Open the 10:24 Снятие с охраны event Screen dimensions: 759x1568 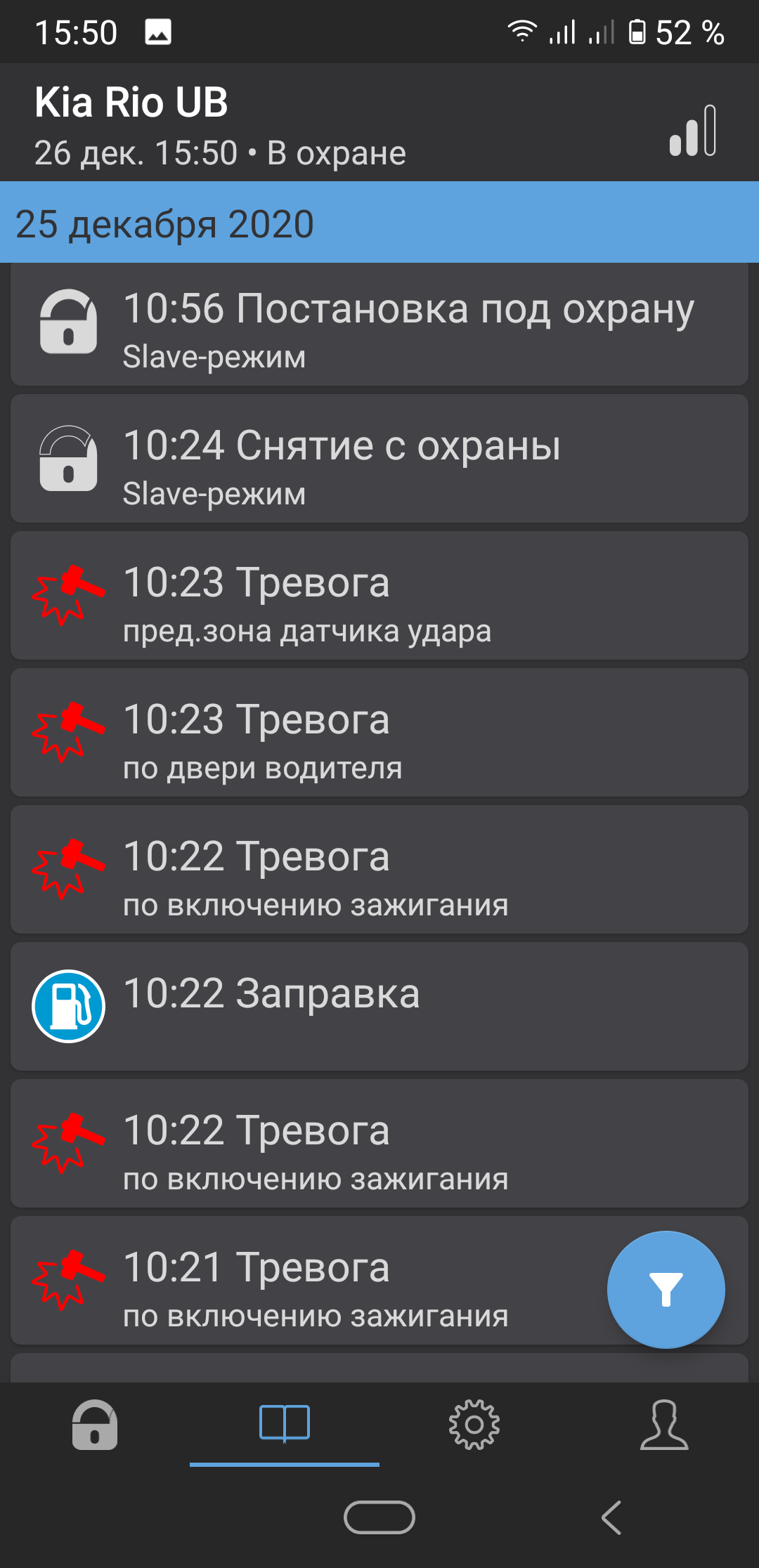point(379,459)
